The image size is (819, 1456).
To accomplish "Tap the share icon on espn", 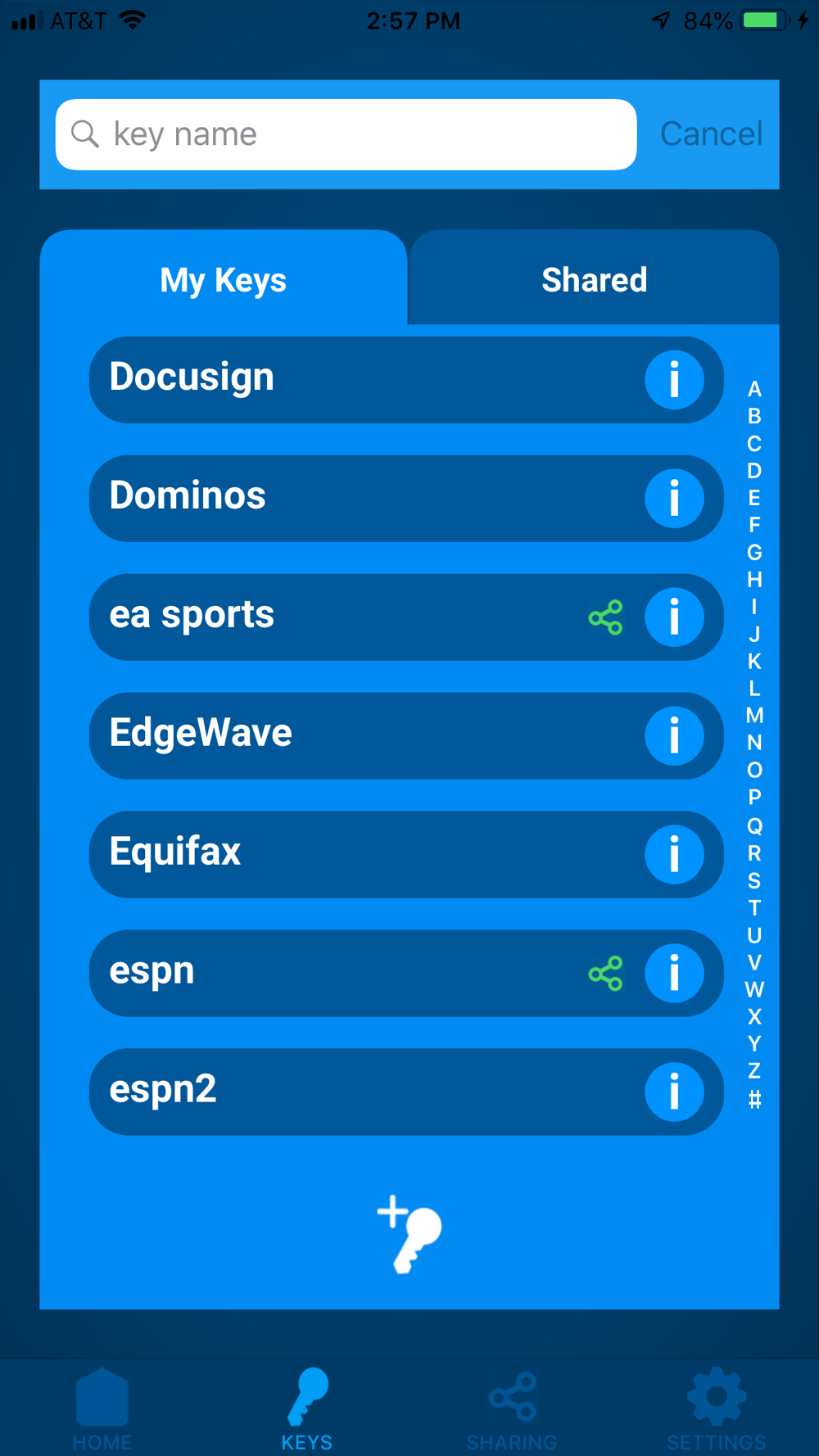I will click(606, 974).
